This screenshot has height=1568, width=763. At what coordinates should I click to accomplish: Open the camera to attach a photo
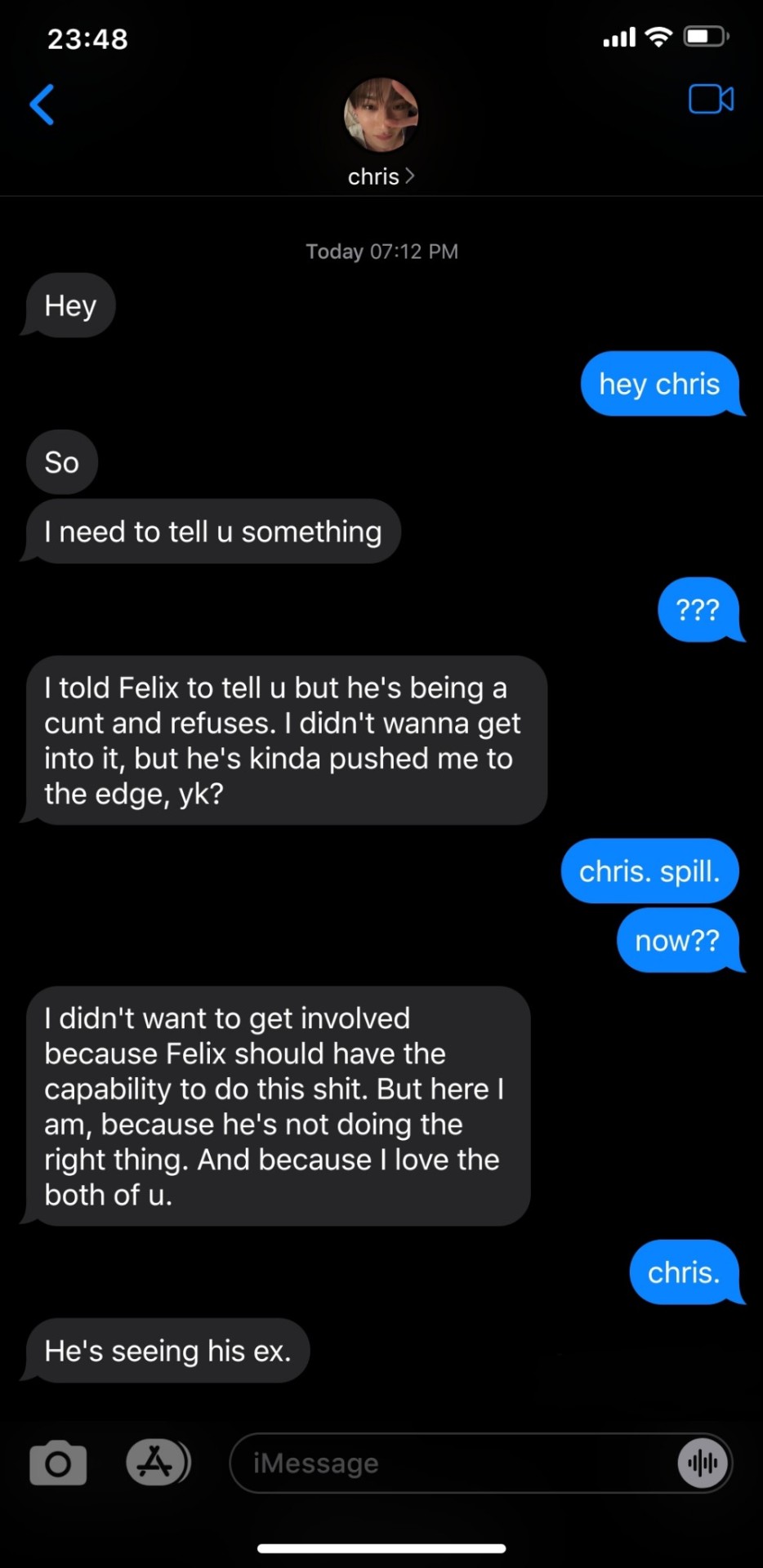pyautogui.click(x=58, y=1463)
